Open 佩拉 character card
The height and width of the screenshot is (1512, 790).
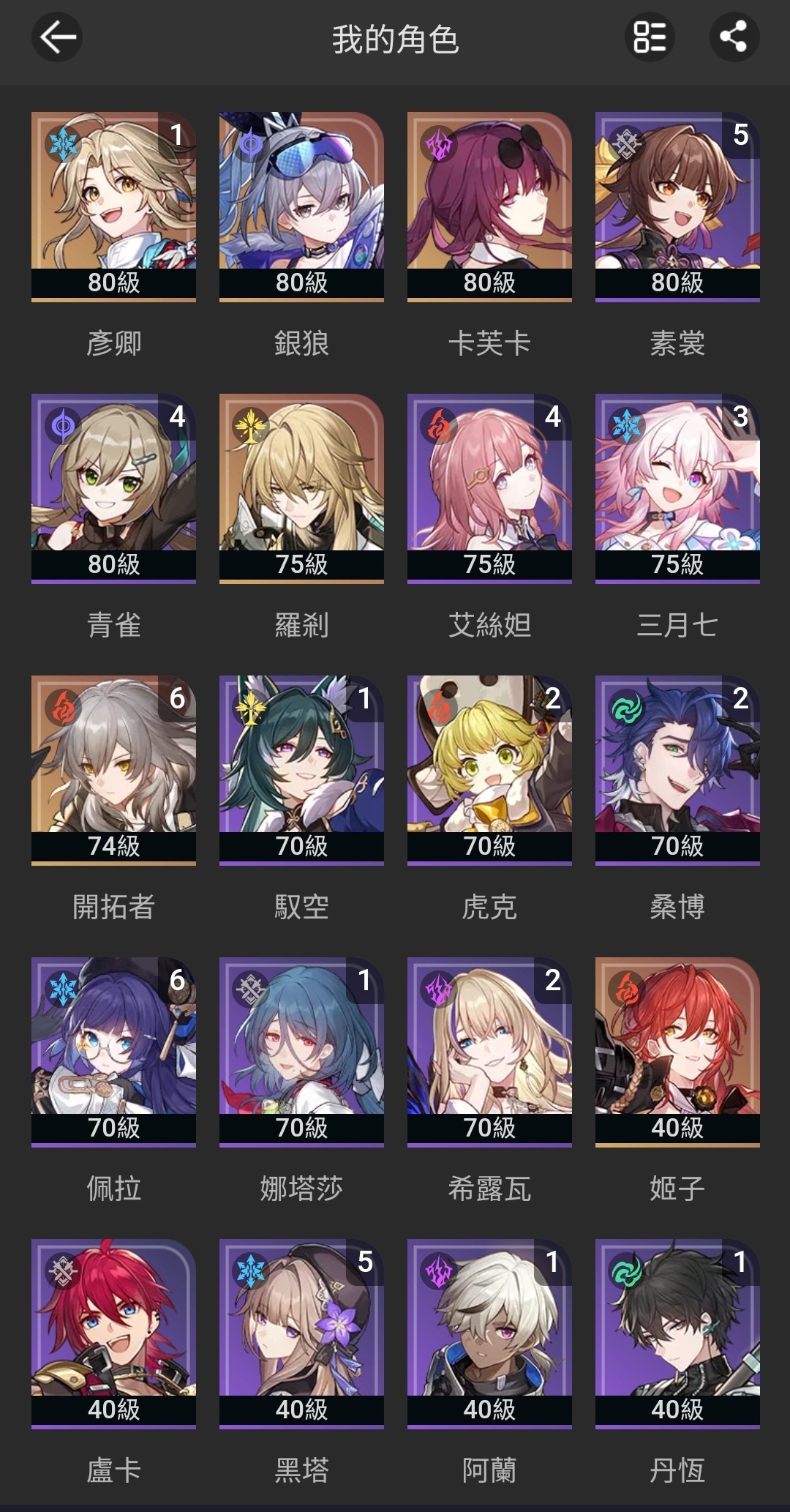113,1052
